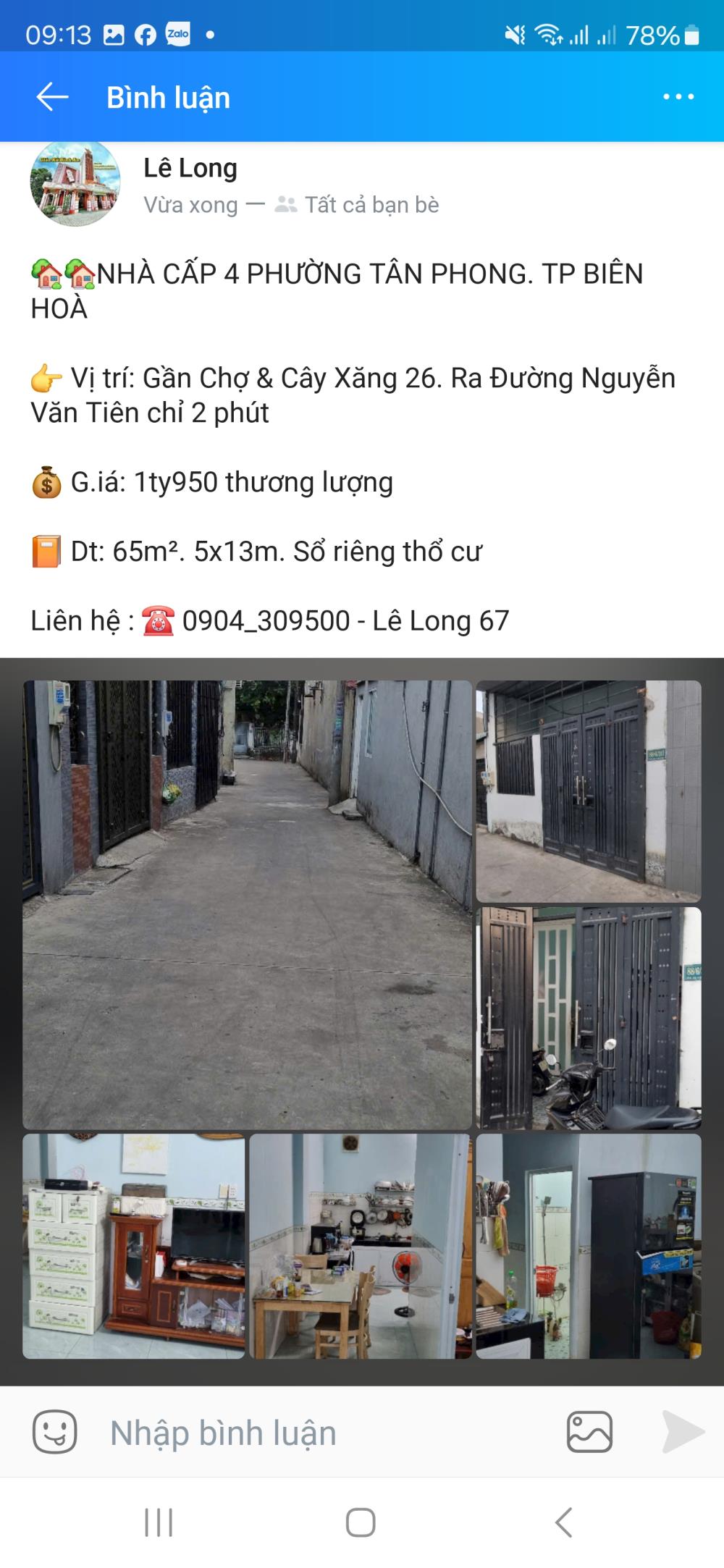This screenshot has height=1568, width=724.
Task: Open the bathroom doorway photo
Action: point(588,1246)
